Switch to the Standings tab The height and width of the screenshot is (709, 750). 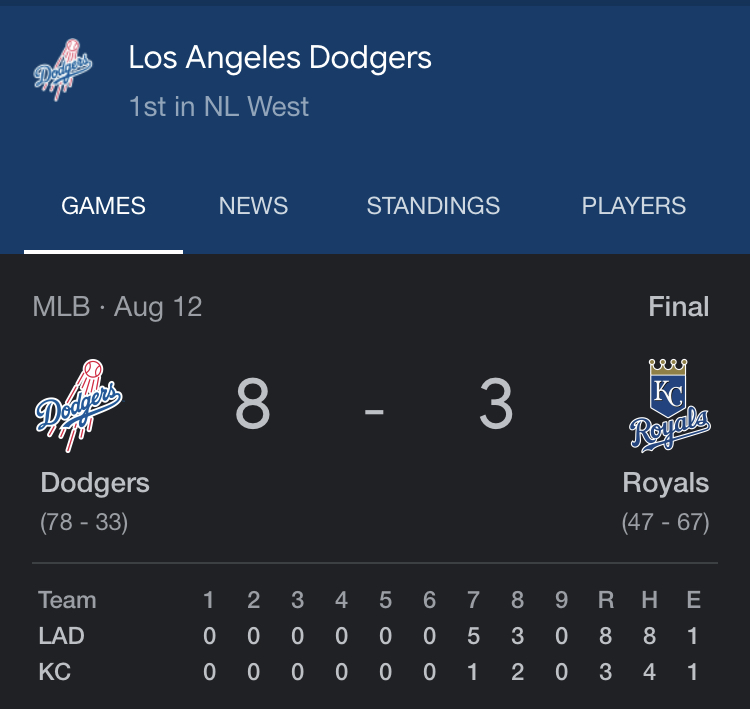tap(433, 206)
